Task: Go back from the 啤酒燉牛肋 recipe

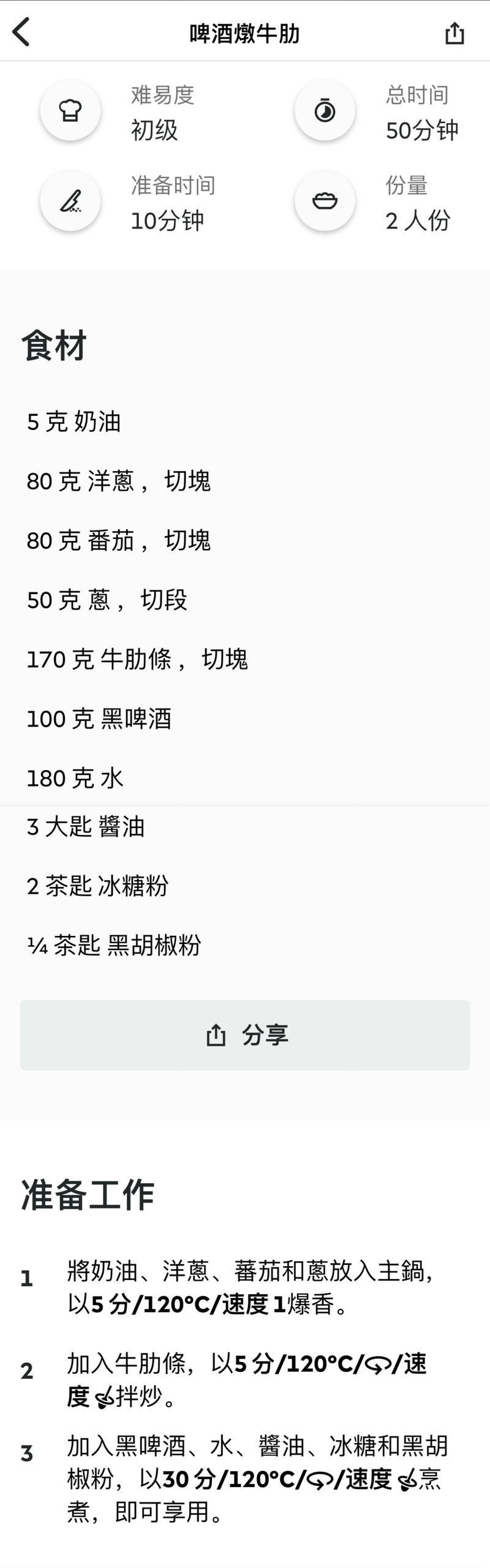Action: click(21, 32)
